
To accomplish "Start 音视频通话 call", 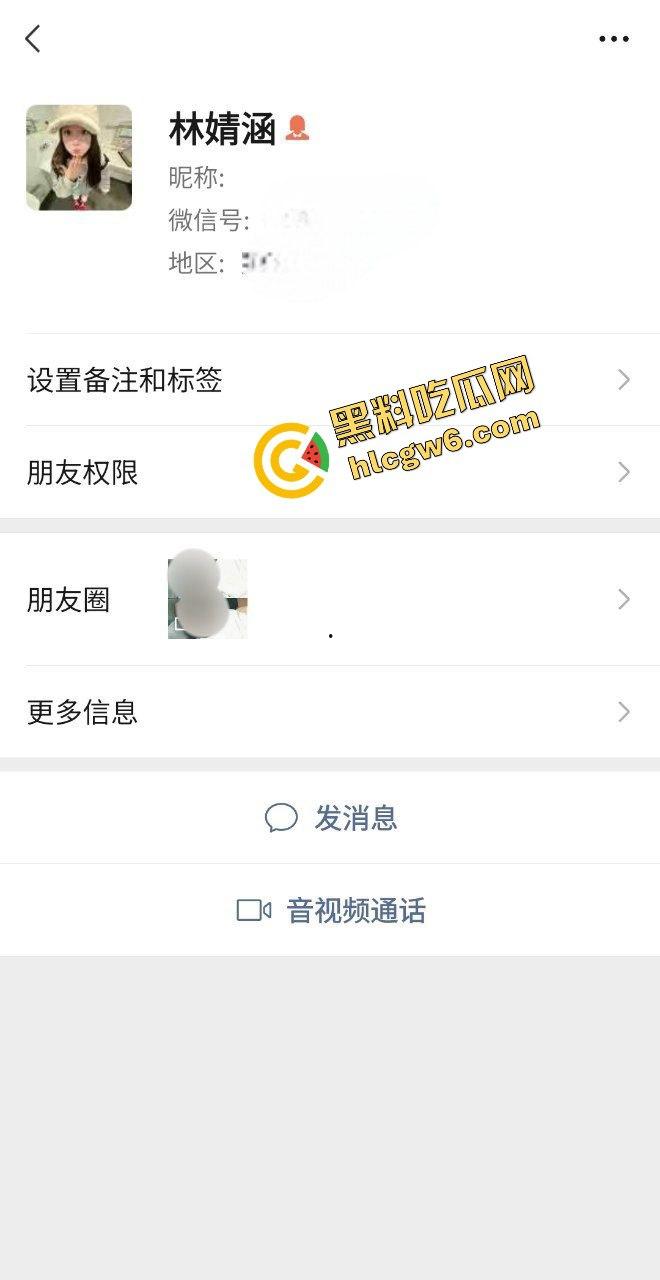I will 331,910.
